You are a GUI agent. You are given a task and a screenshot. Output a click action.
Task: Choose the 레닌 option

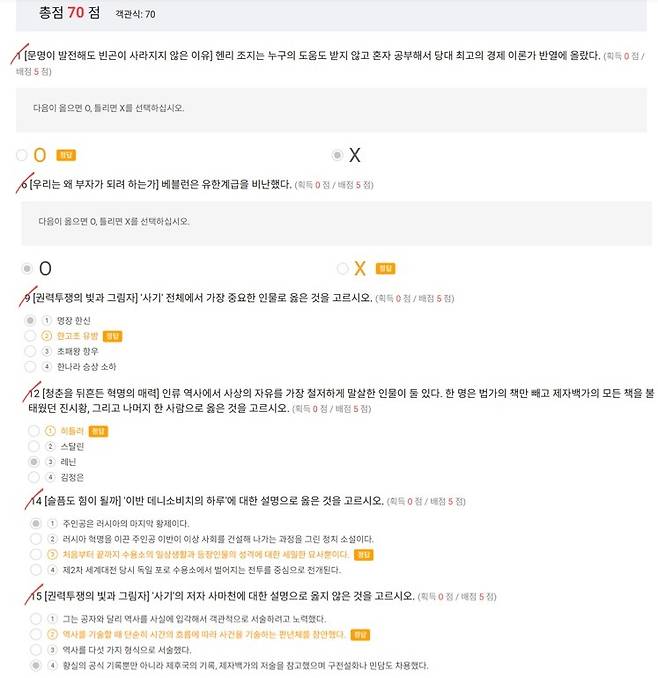35,462
